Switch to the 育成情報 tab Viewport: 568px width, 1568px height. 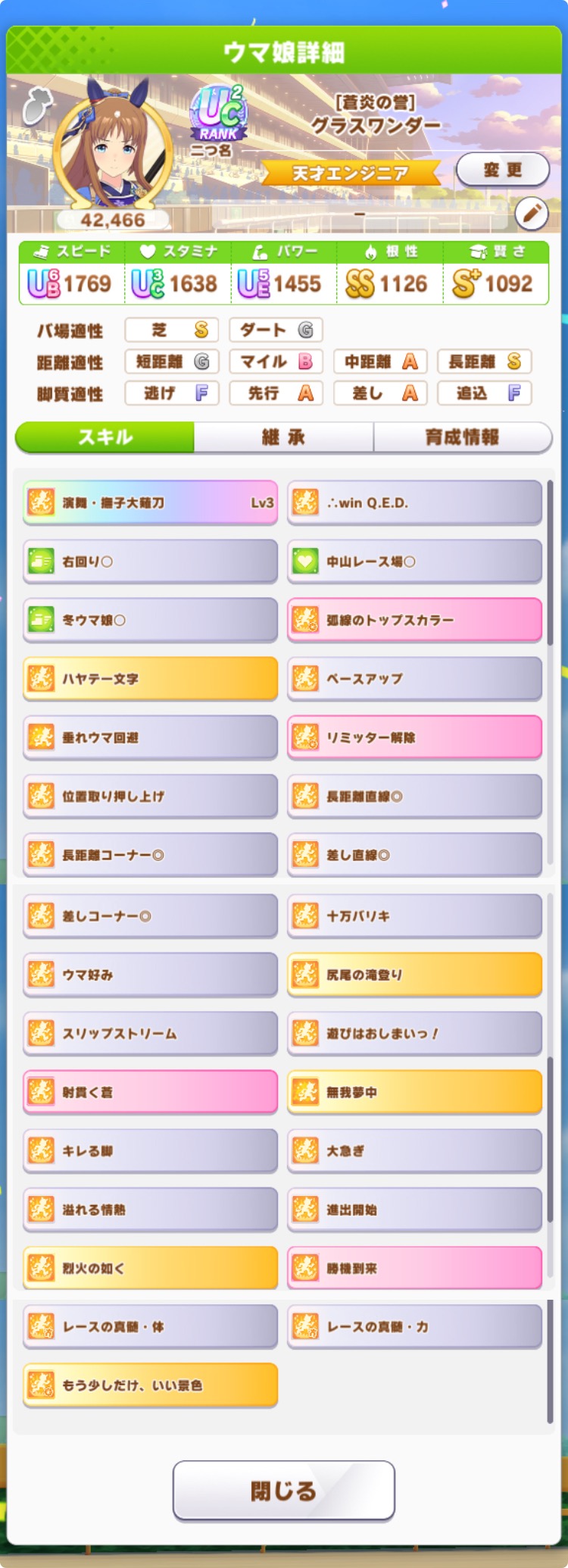tap(462, 437)
